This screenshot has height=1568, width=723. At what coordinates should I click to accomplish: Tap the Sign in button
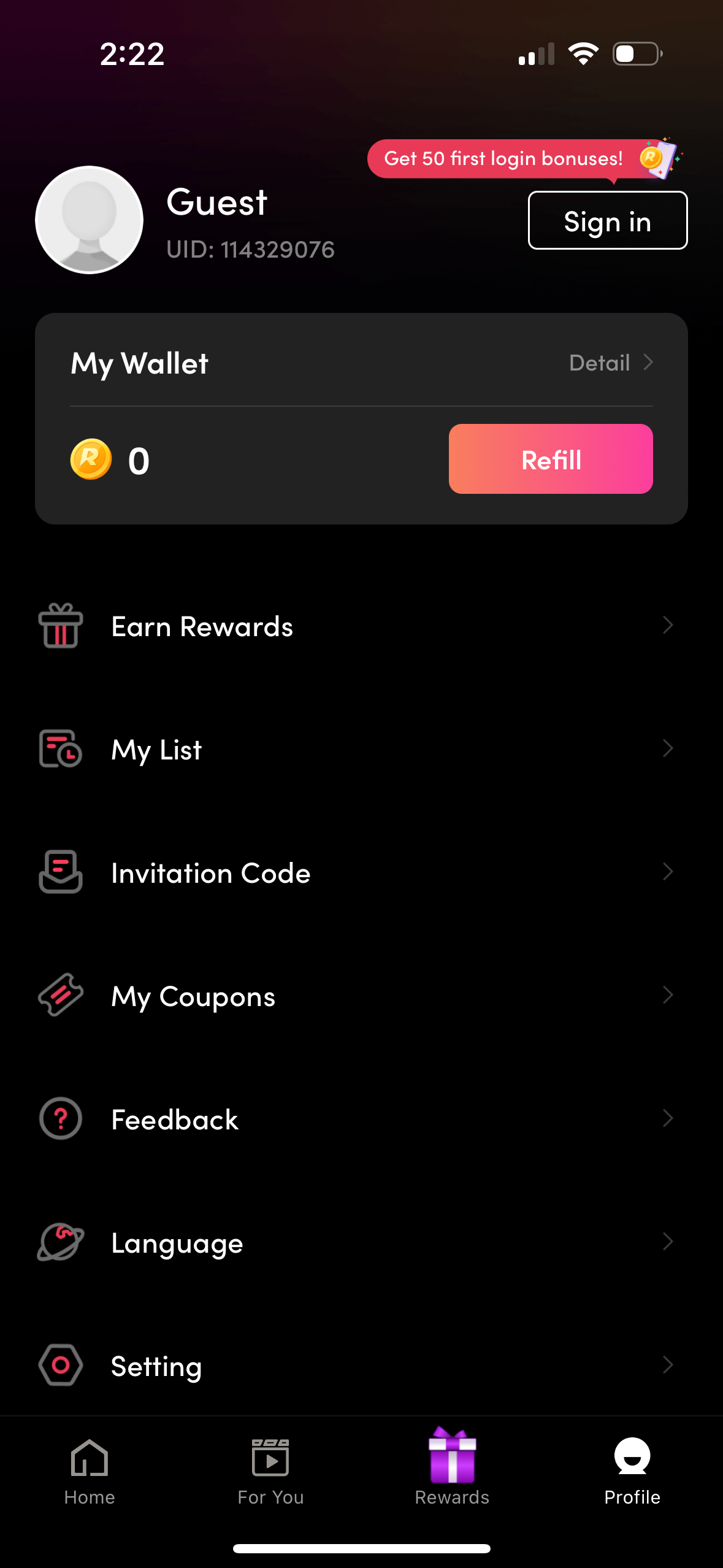tap(607, 221)
